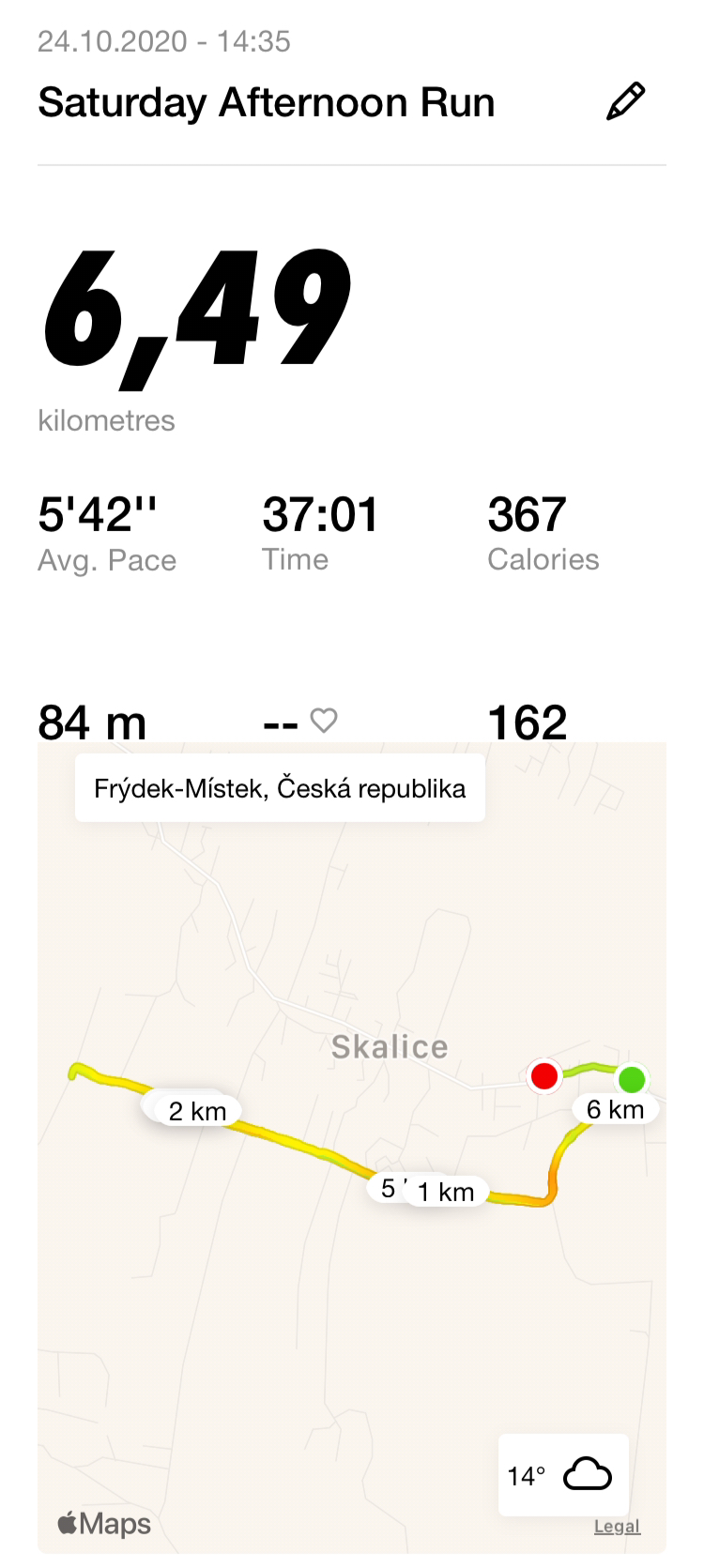Screen dimensions: 704x1568
Task: Open the run route map
Action: point(352,1148)
